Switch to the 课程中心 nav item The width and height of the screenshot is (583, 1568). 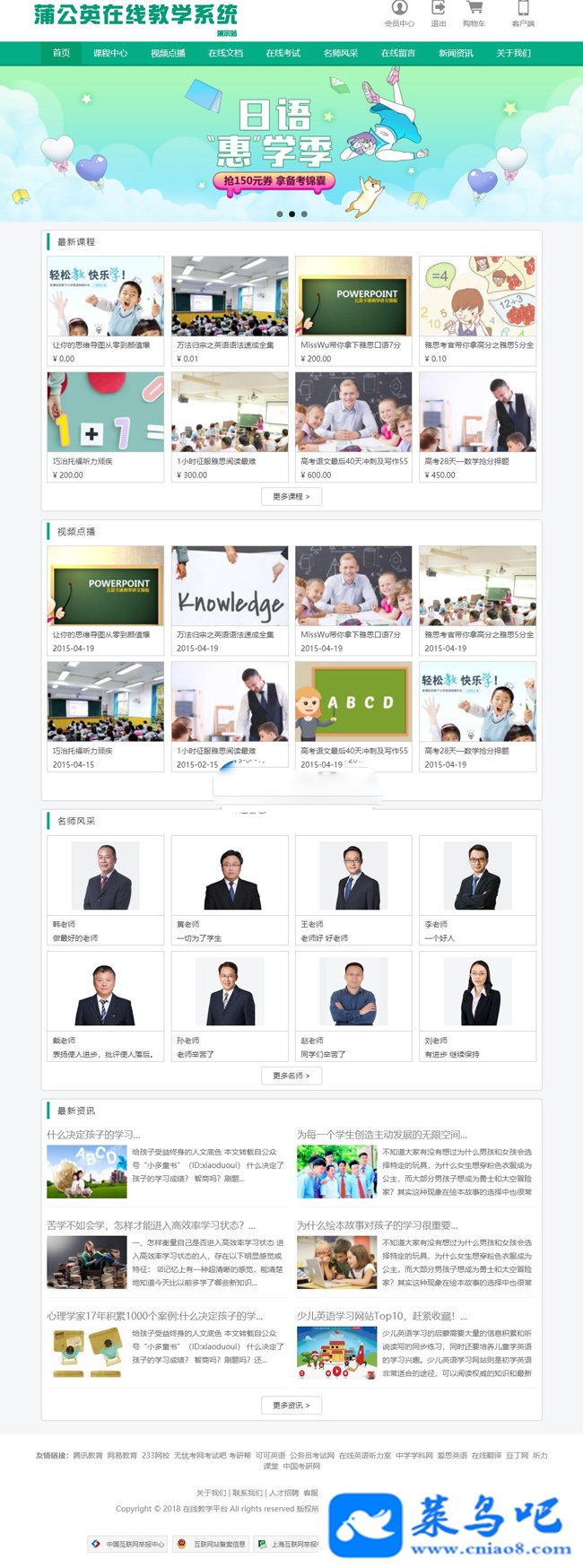[x=110, y=53]
